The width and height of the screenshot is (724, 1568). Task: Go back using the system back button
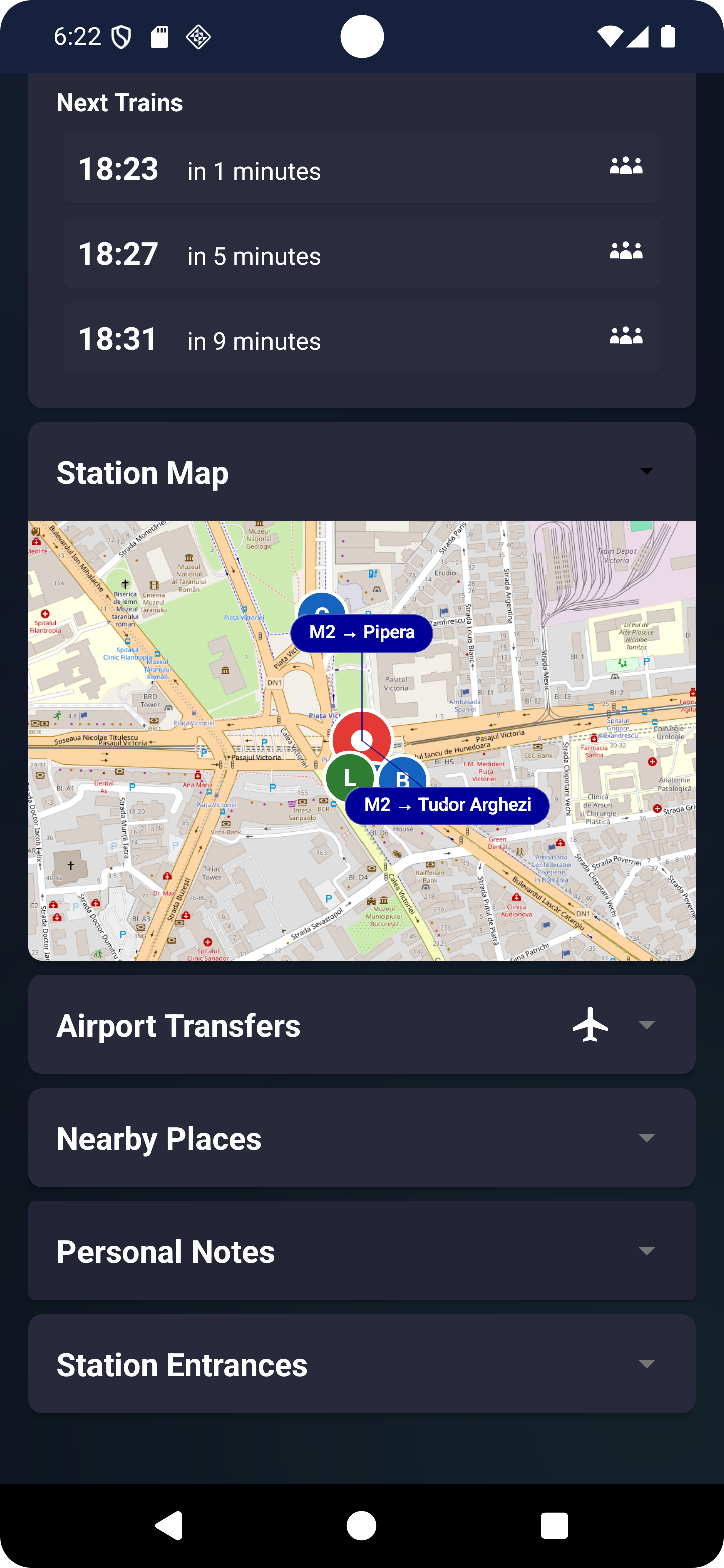tap(169, 1525)
